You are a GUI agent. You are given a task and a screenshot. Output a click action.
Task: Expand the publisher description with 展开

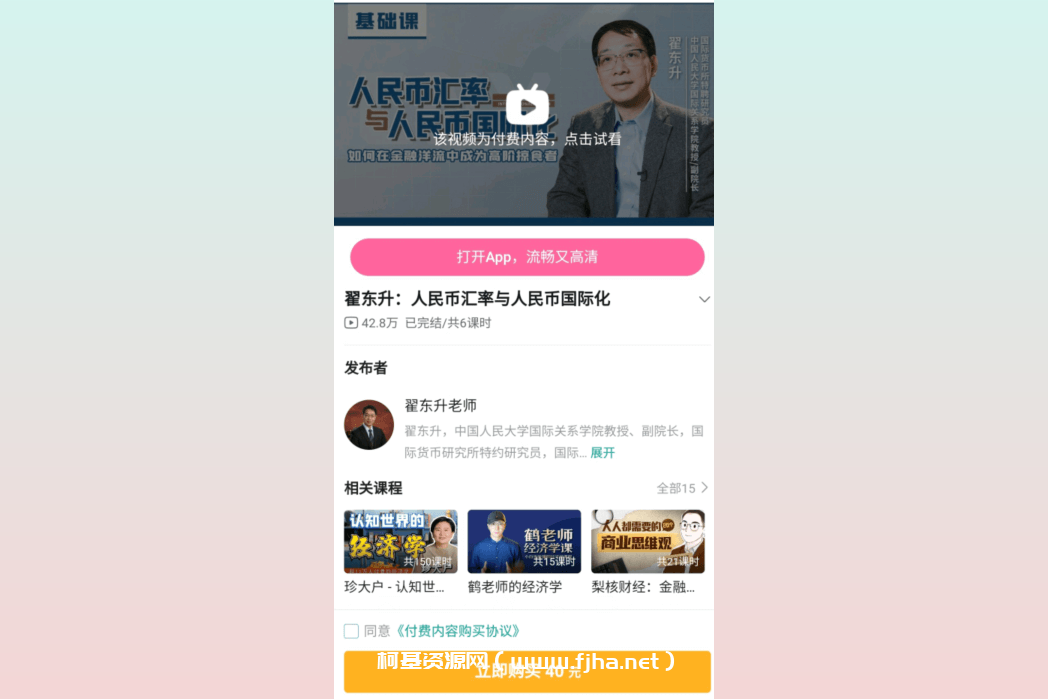(603, 453)
